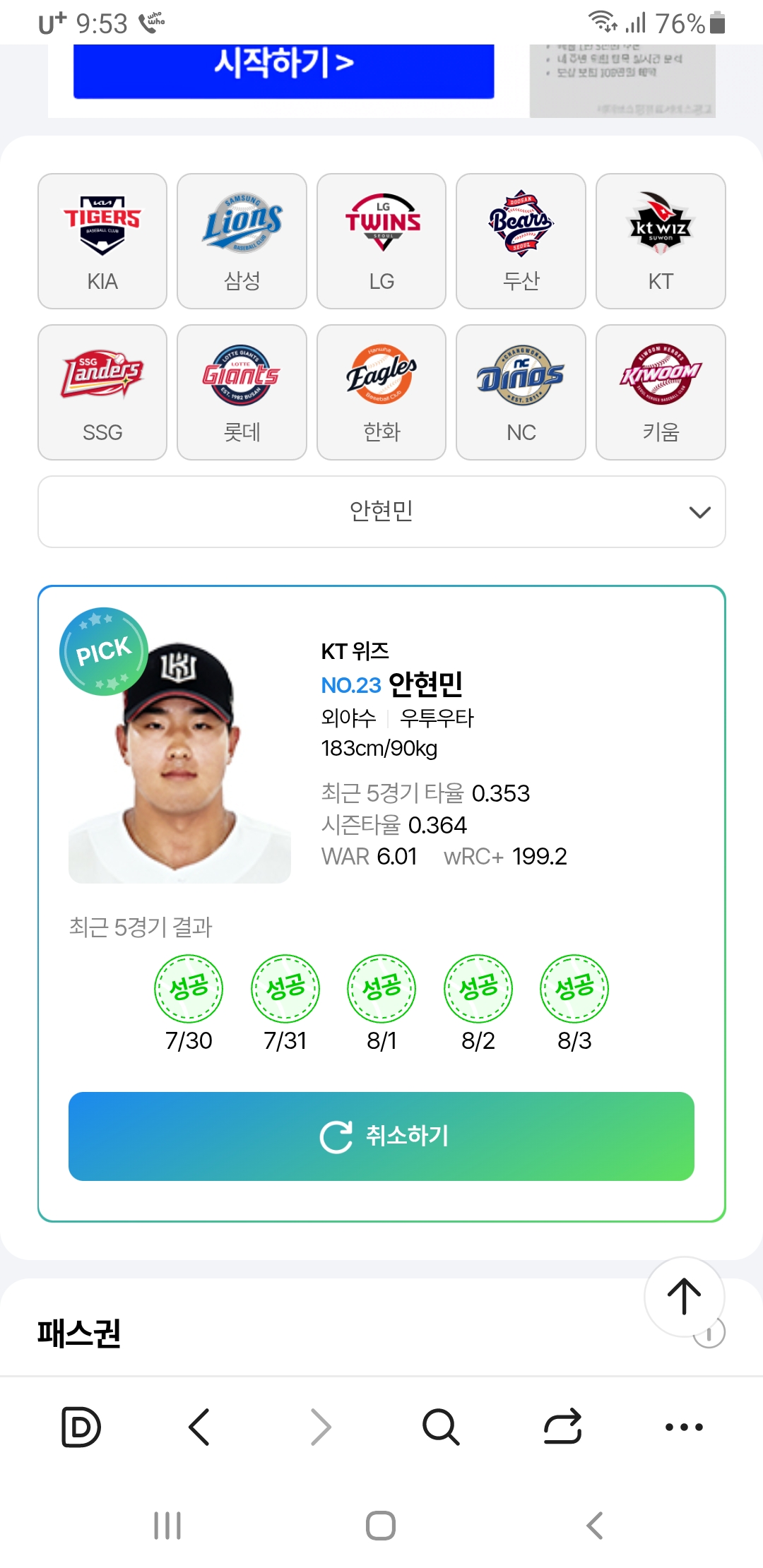
Task: Open the browser's three-dot menu
Action: pyautogui.click(x=684, y=1427)
